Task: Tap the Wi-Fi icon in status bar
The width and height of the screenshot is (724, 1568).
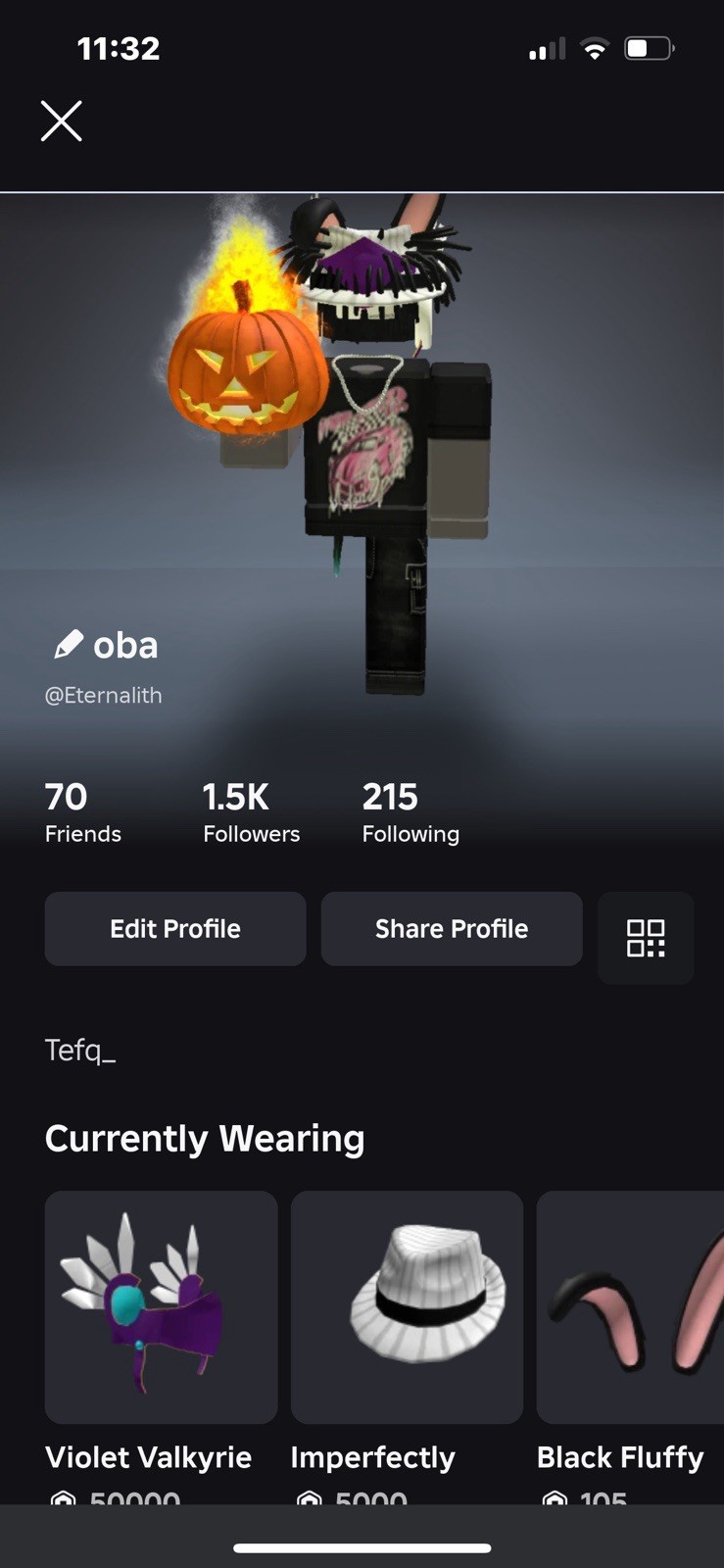Action: [x=594, y=46]
